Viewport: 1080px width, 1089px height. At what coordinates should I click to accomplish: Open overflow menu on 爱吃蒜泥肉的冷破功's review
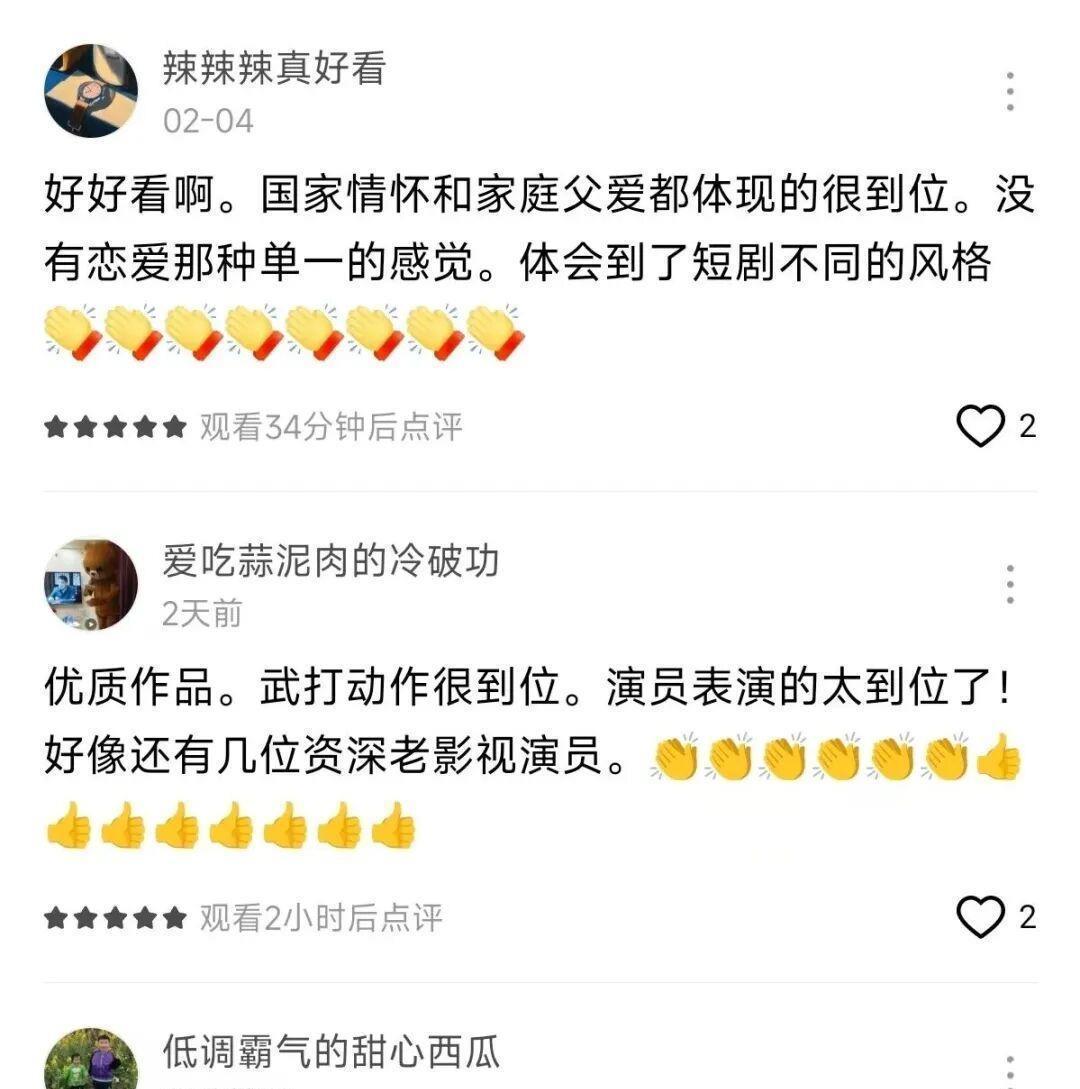1010,584
